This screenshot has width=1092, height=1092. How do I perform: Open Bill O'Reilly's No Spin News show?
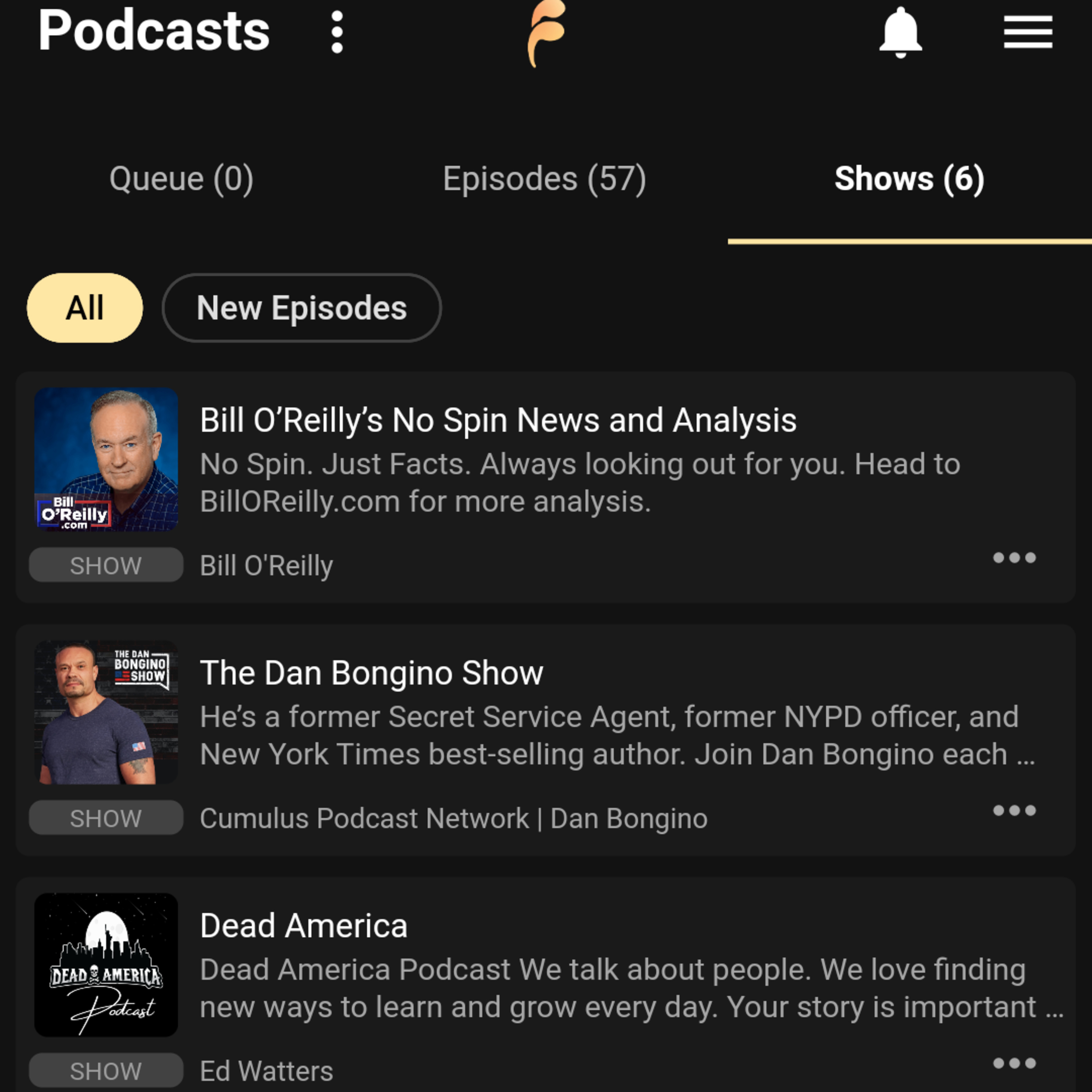pos(497,420)
